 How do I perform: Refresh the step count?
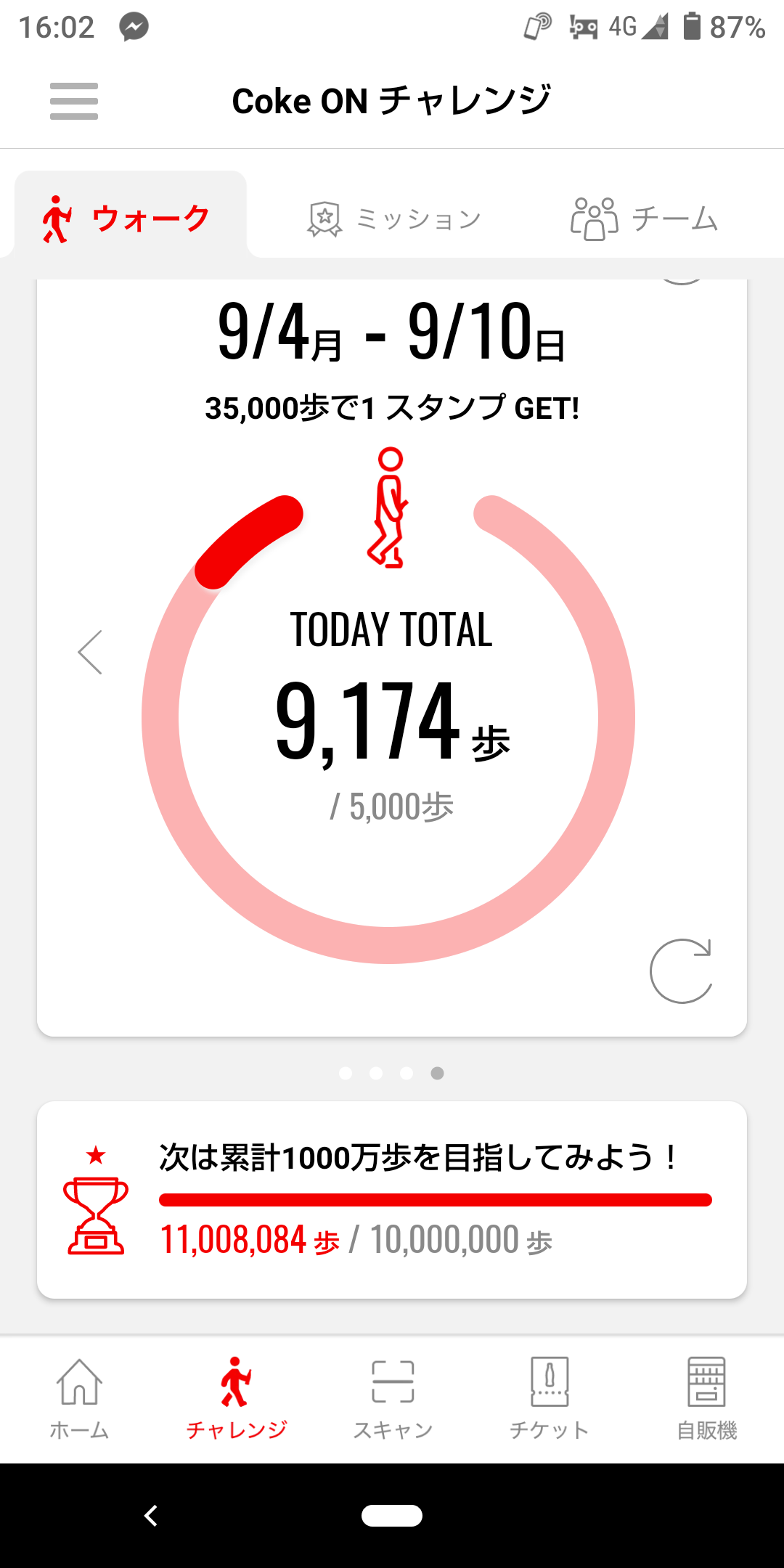pos(681,971)
